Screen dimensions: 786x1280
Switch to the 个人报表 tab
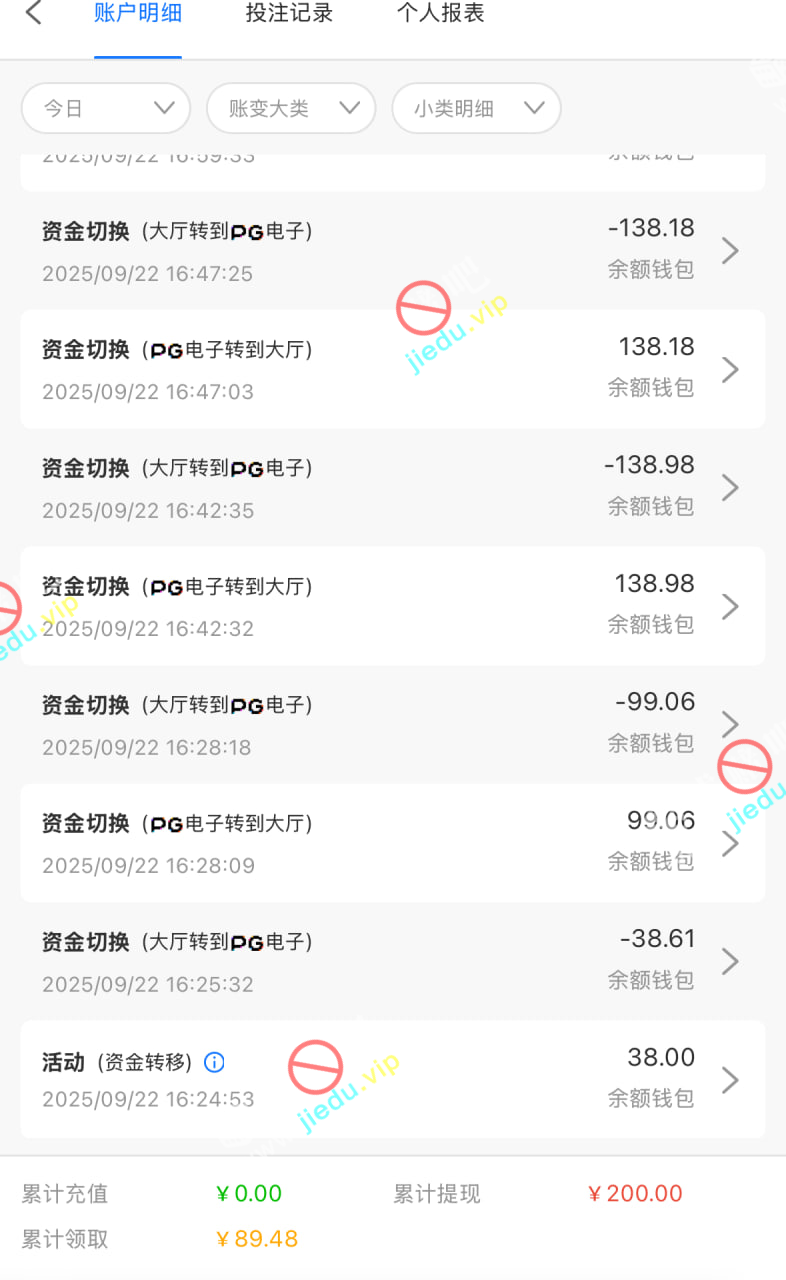click(x=440, y=14)
